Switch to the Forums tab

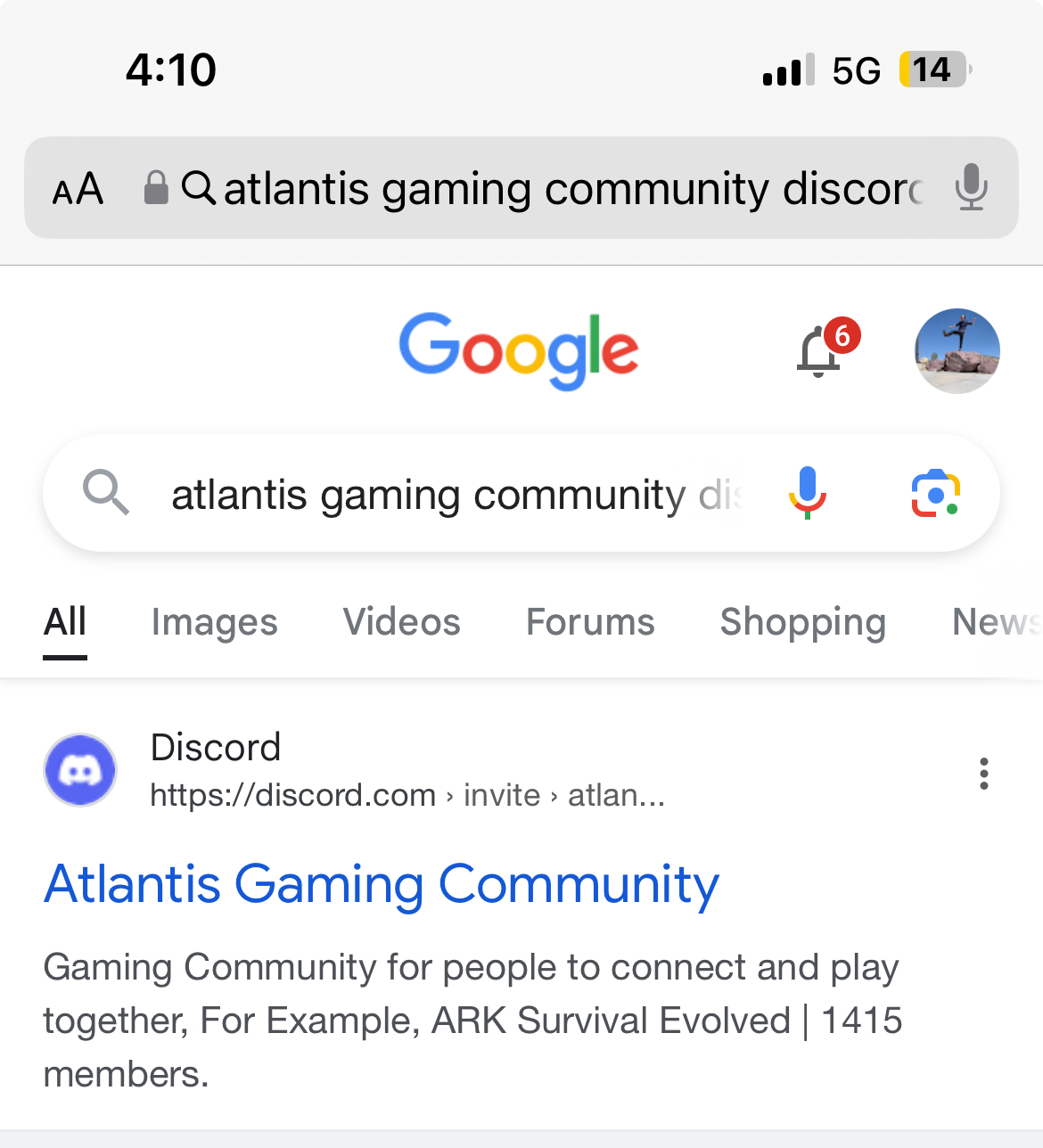[590, 622]
